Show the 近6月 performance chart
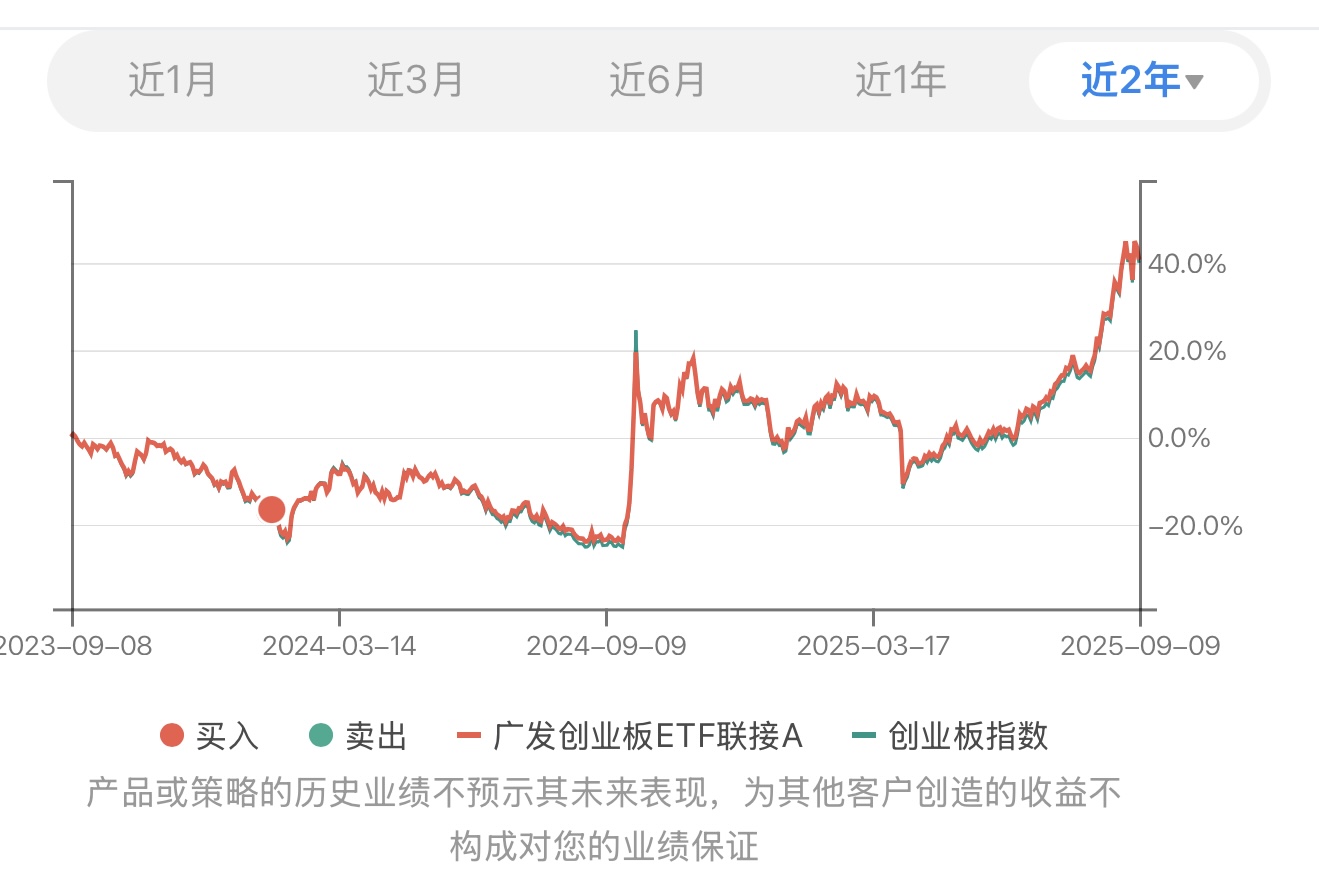 point(657,80)
